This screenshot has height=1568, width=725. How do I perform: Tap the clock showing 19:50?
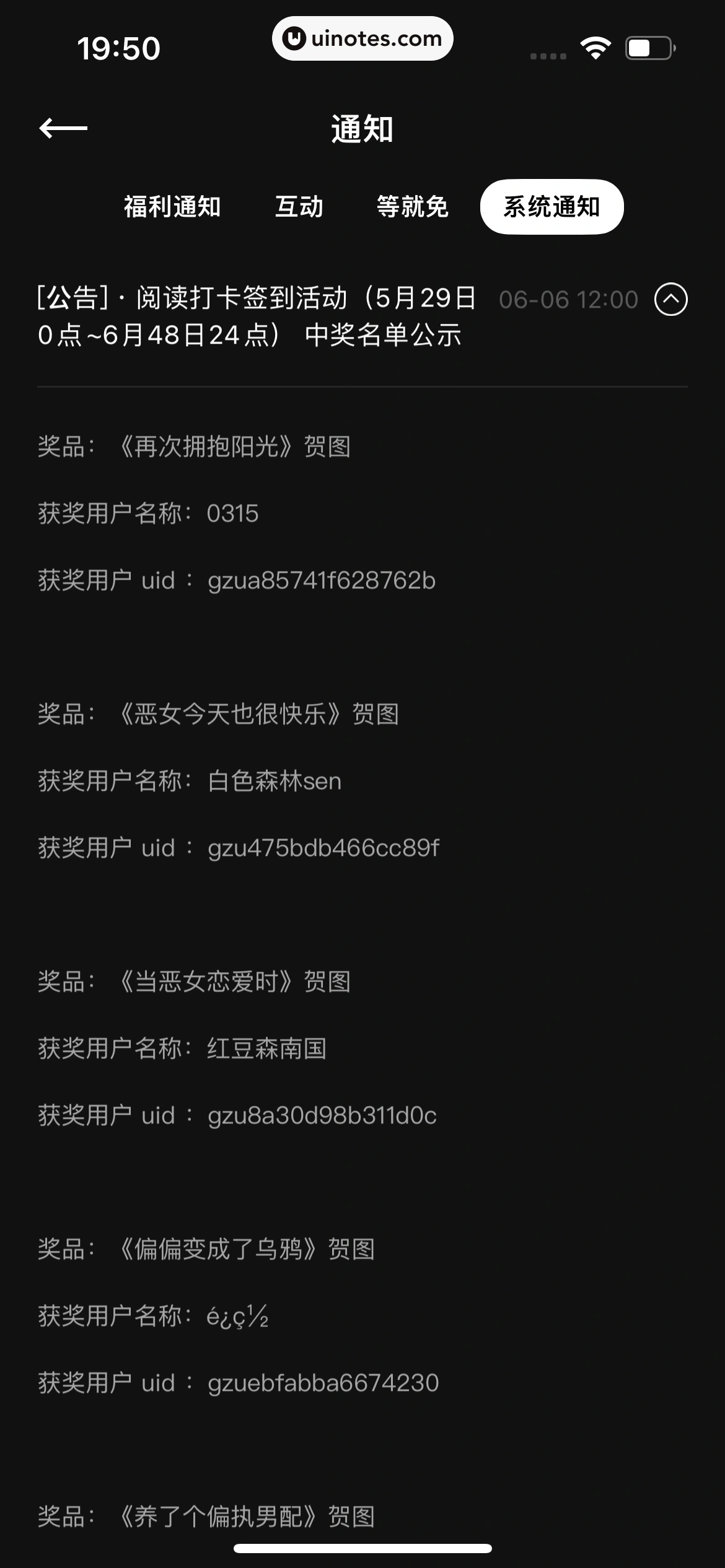tap(120, 46)
